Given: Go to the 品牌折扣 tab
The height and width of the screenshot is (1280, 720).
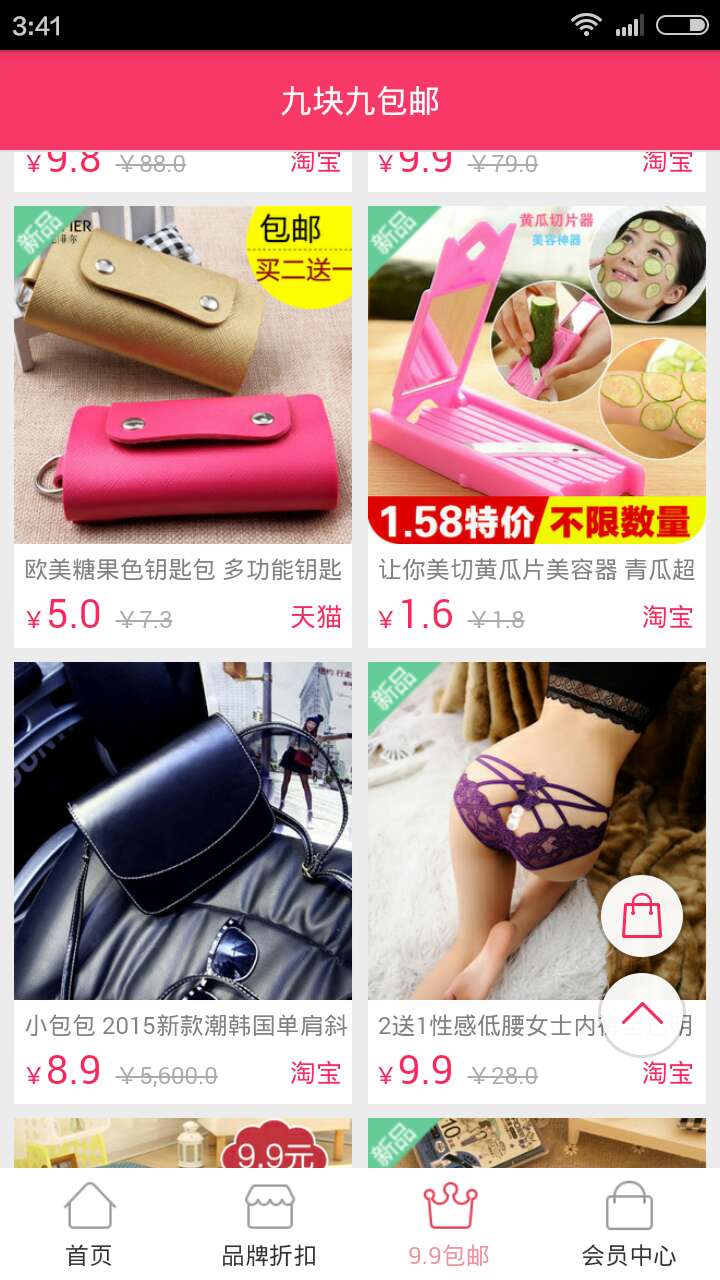Looking at the screenshot, I should 270,1224.
